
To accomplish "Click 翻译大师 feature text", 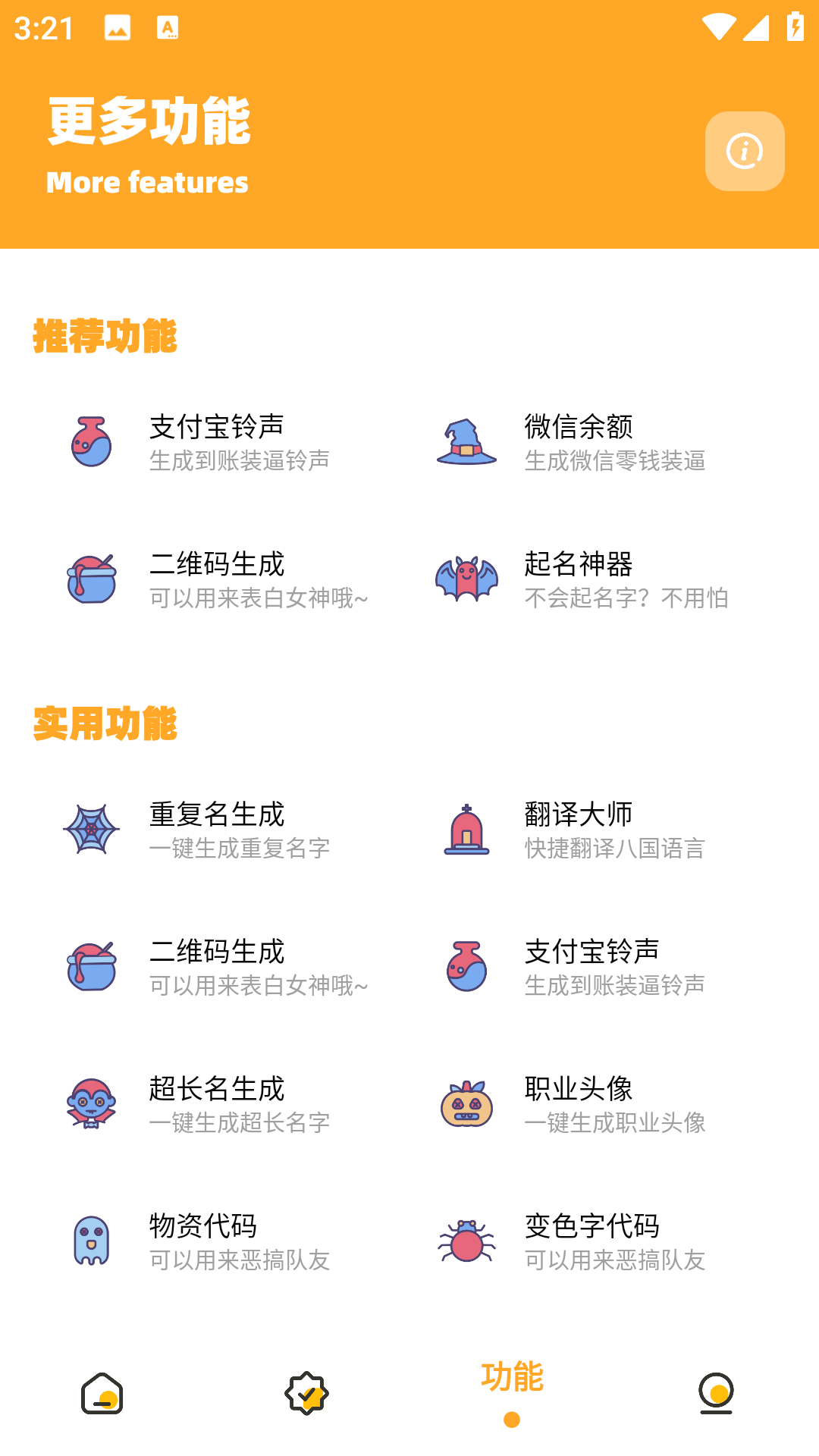I will click(581, 814).
